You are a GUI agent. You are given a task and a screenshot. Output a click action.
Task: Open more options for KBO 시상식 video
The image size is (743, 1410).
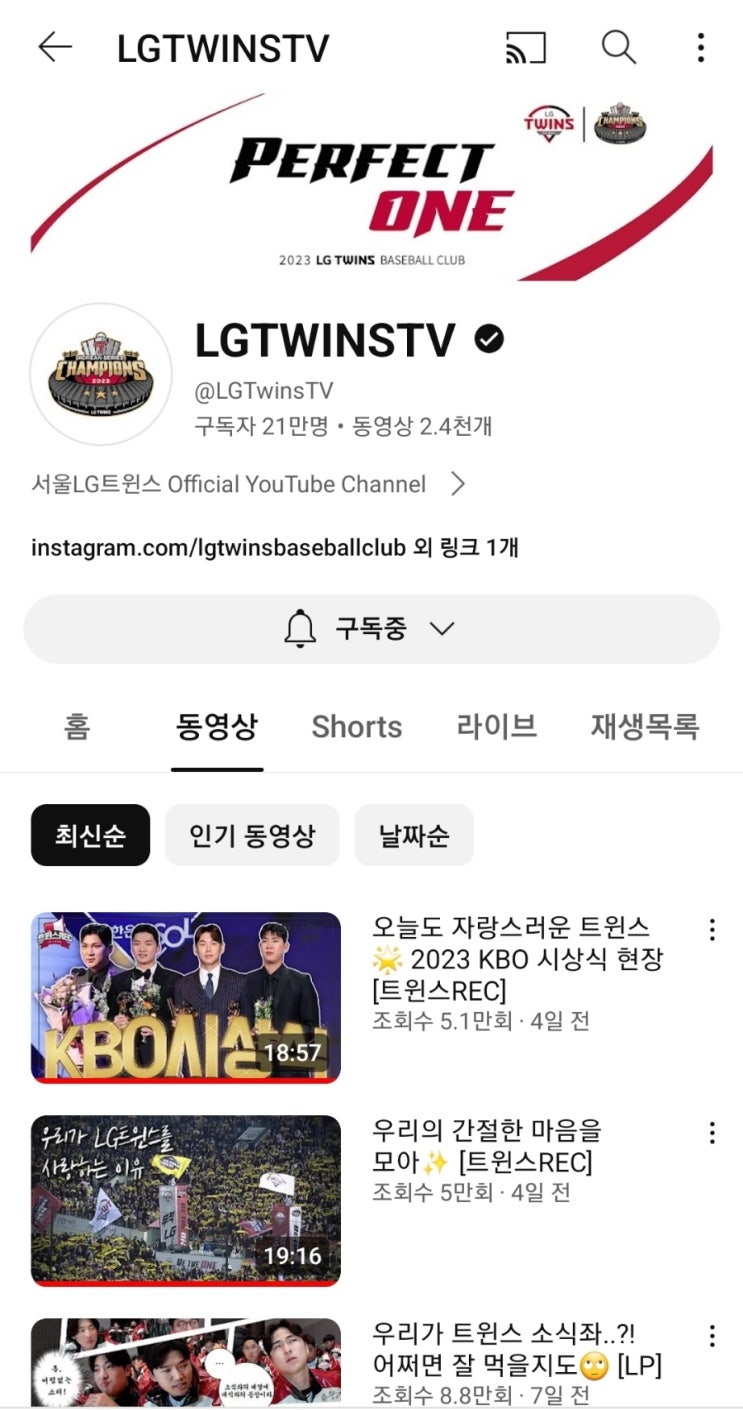click(x=712, y=930)
